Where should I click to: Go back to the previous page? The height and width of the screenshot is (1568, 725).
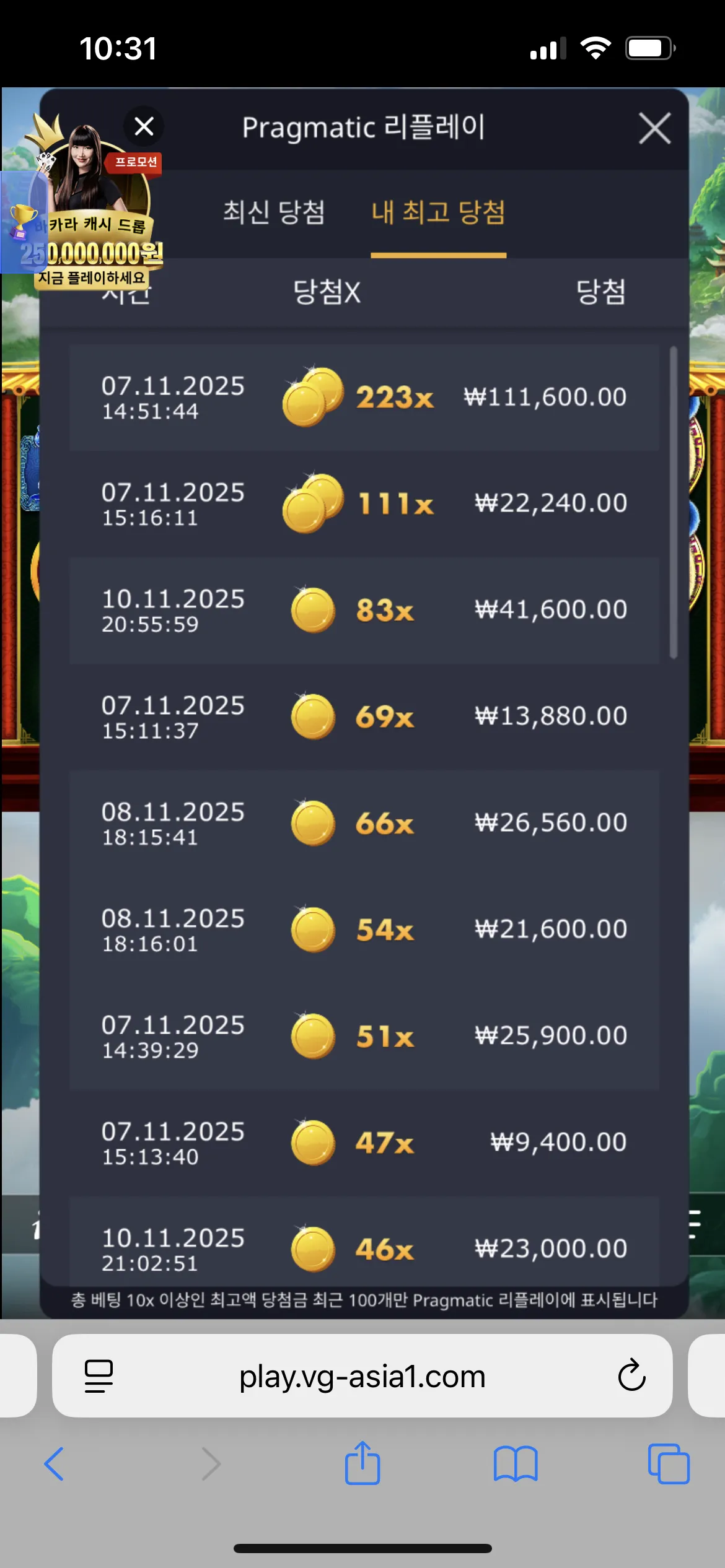pyautogui.click(x=54, y=1464)
